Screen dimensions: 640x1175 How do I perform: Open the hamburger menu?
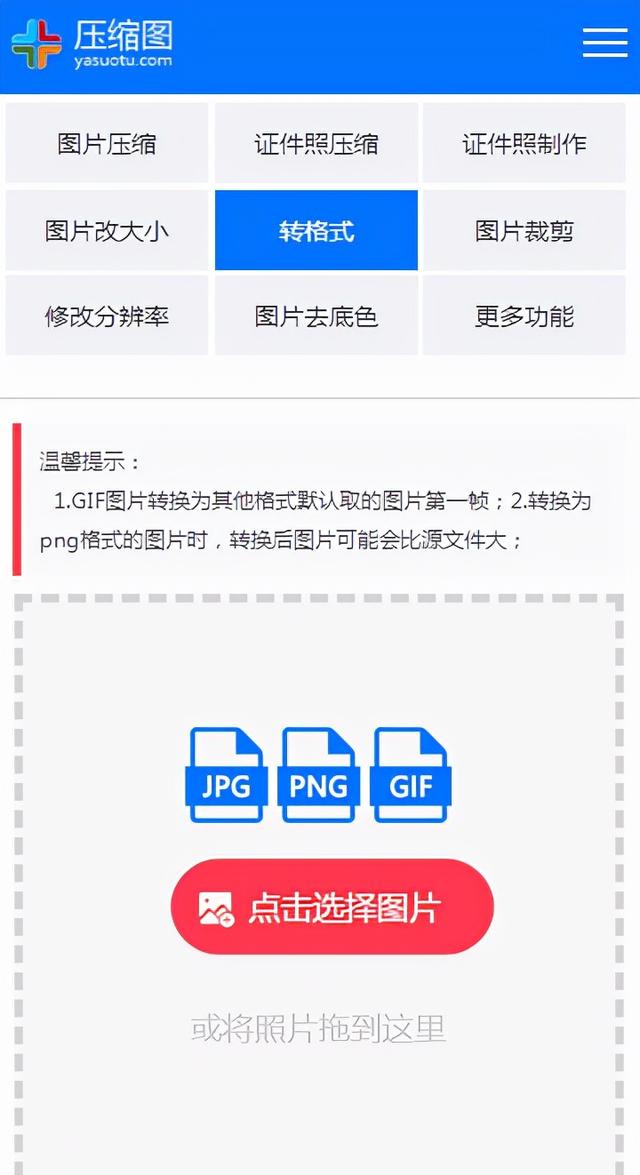605,43
